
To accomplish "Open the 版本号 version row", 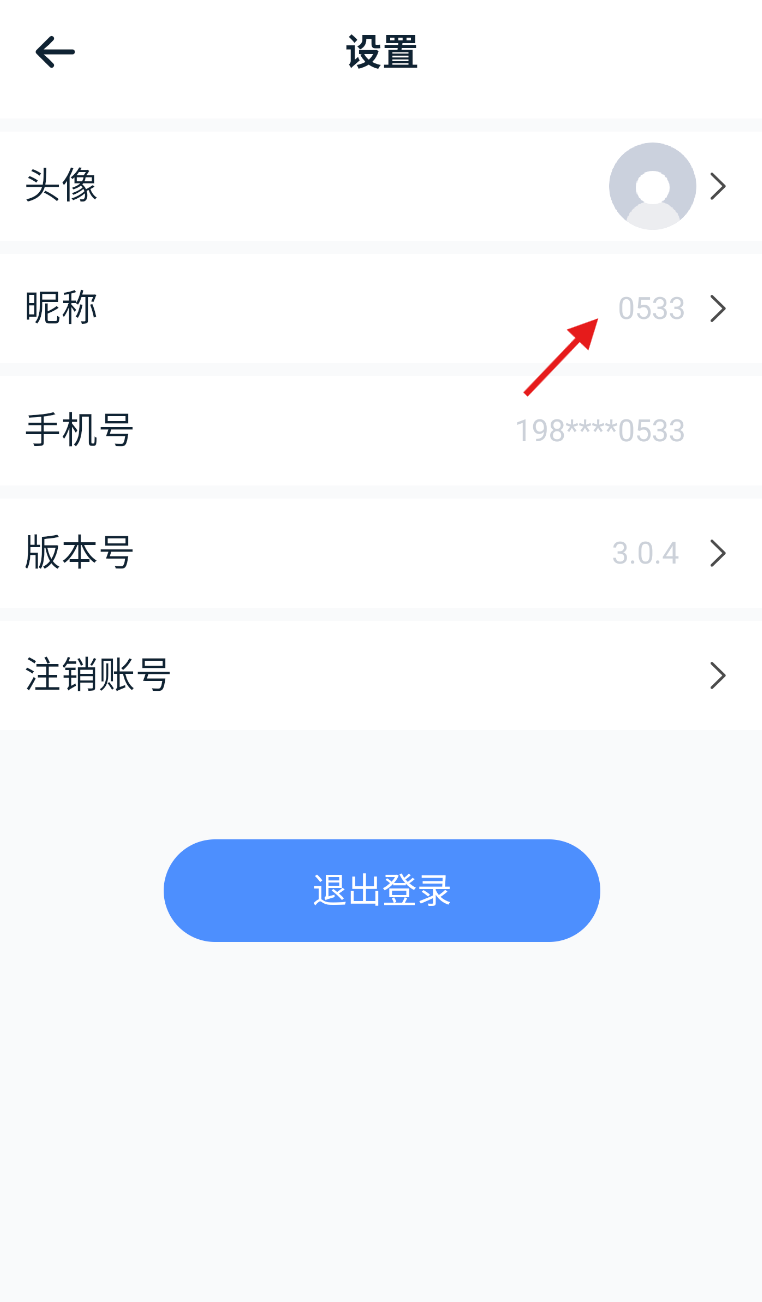I will [381, 553].
